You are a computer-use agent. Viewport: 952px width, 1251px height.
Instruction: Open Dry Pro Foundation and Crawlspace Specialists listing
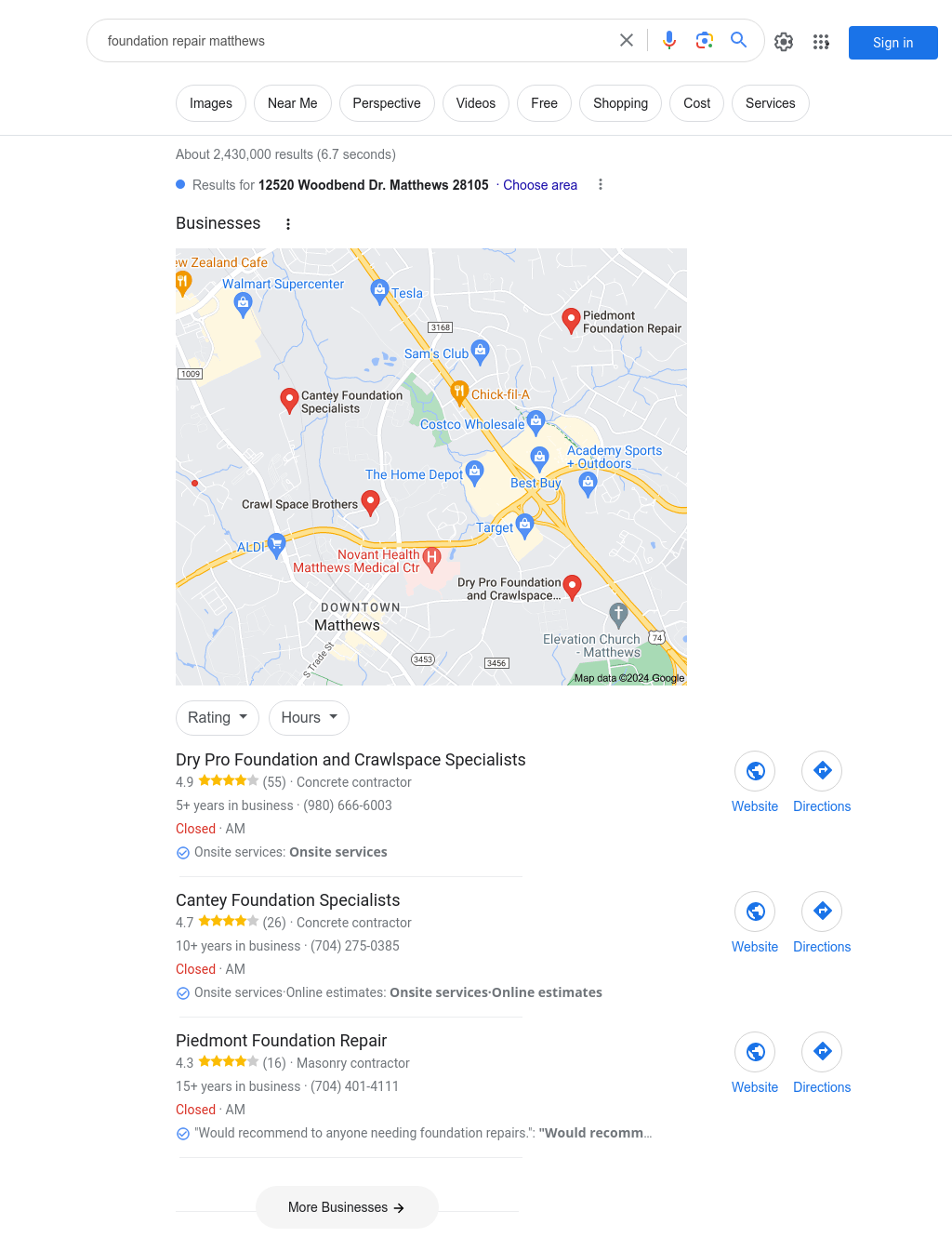350,760
